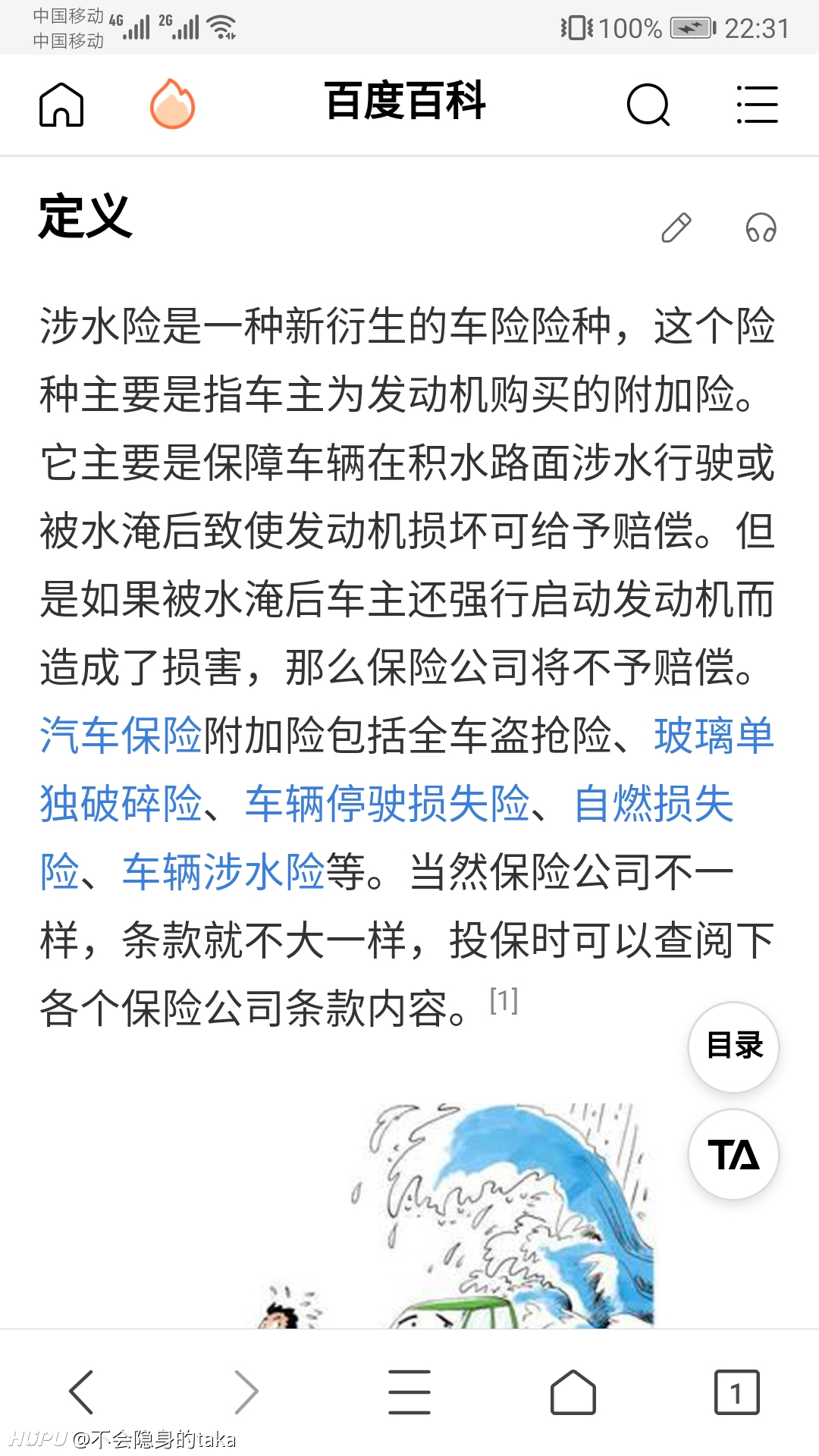Tap the TA floating button

pos(733,1154)
